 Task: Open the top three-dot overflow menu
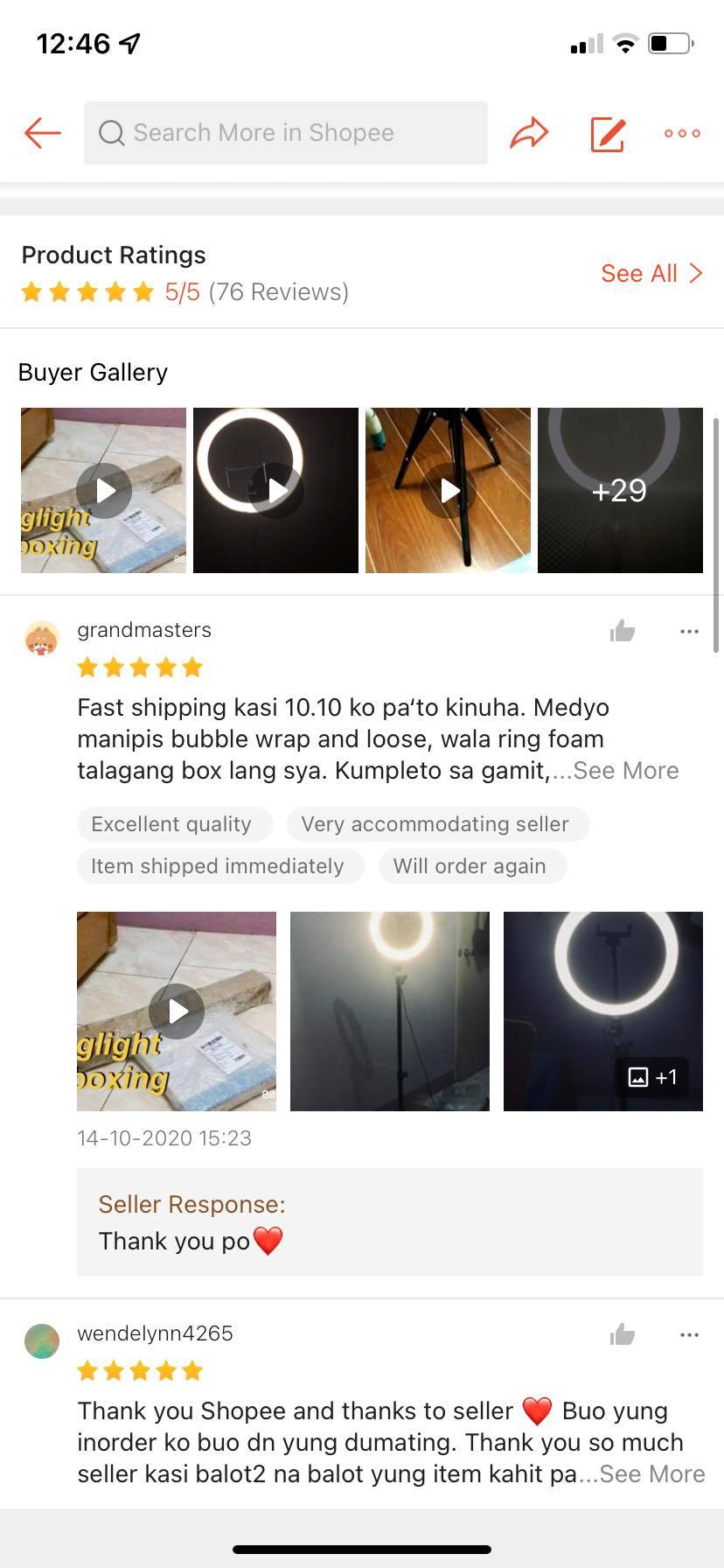tap(682, 133)
